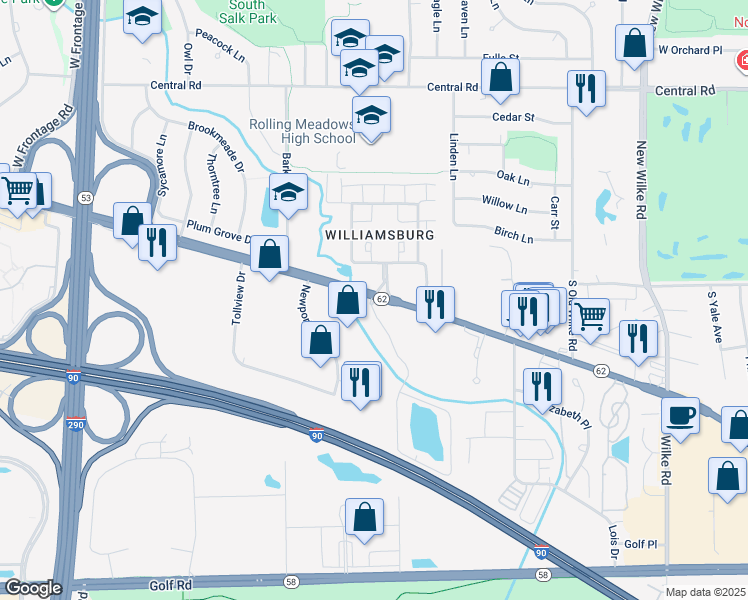Open the coffee cup marker near Wilke Rd

click(680, 416)
